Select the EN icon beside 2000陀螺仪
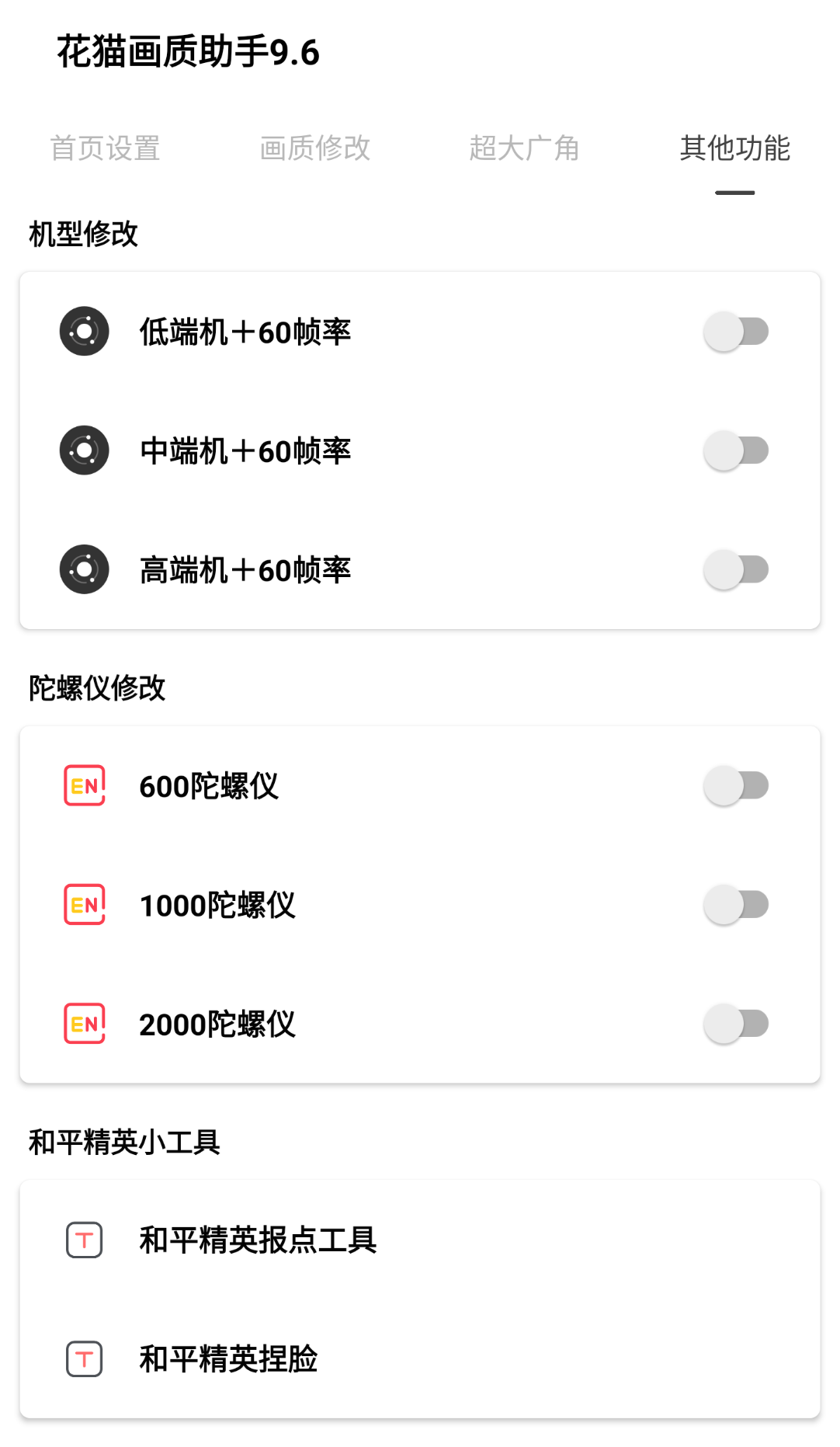Viewport: 840px width, 1447px height. [x=84, y=1023]
